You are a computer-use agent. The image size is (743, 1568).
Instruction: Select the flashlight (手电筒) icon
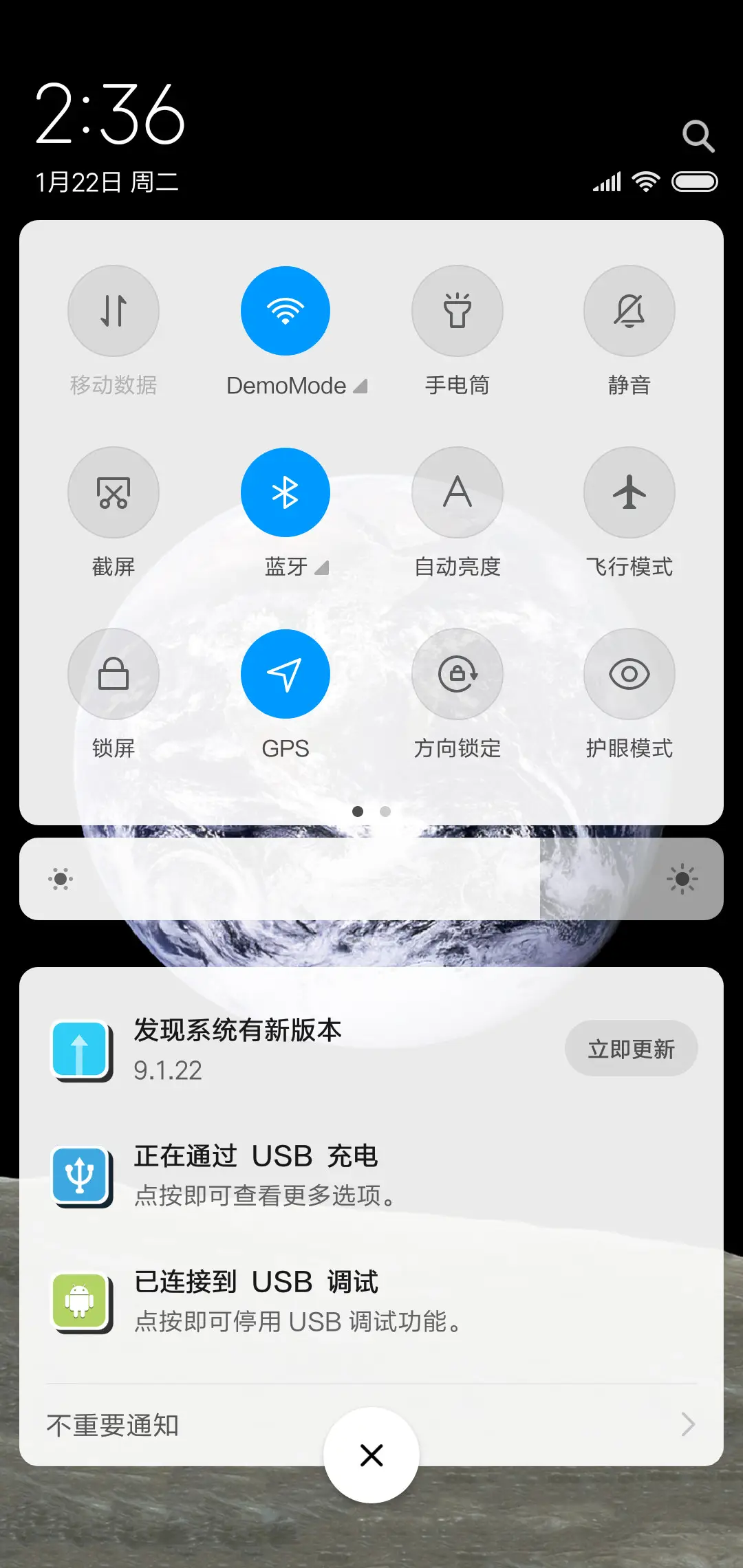(x=457, y=310)
